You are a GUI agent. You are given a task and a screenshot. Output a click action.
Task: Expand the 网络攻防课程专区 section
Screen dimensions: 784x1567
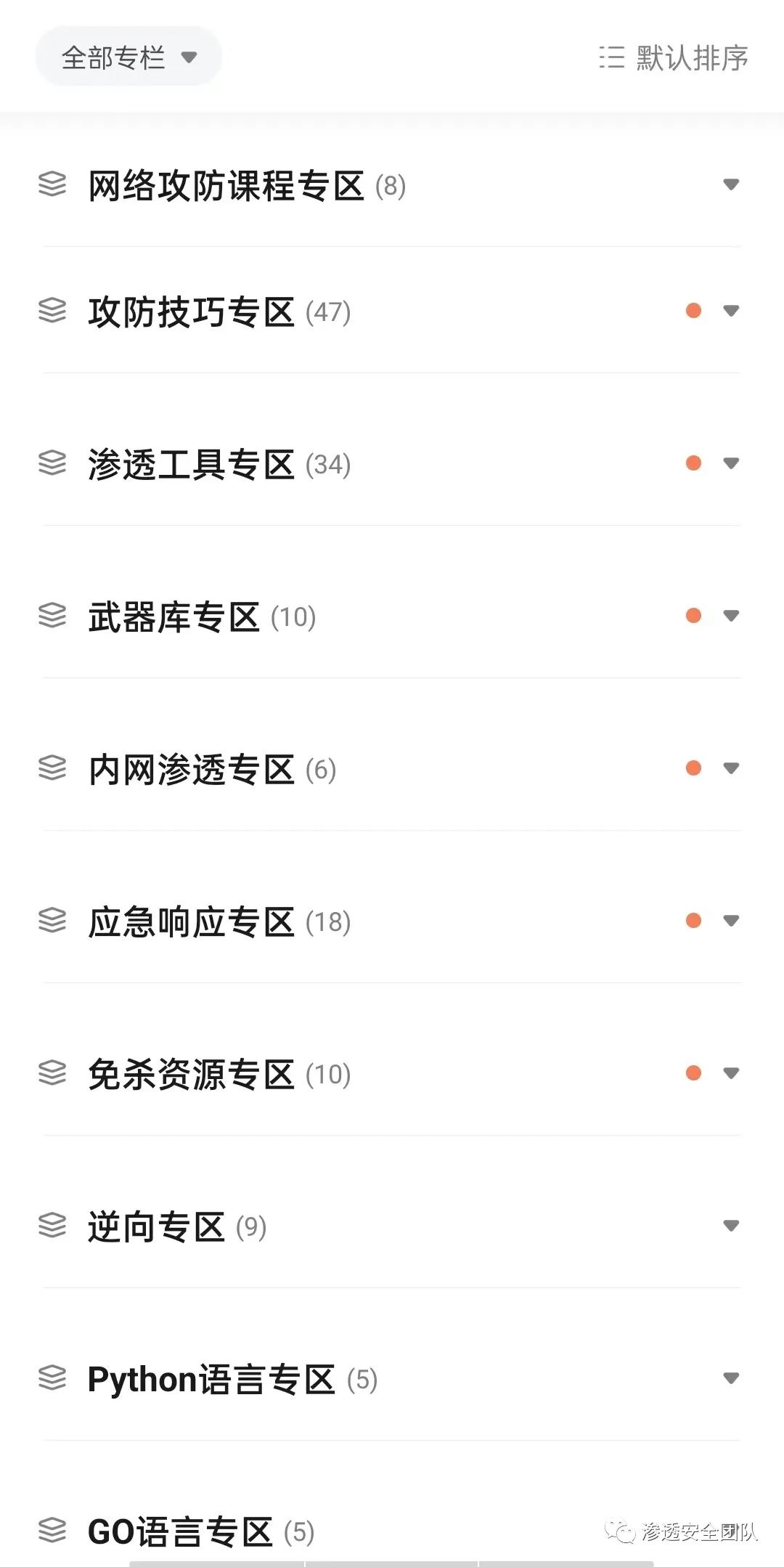point(731,185)
